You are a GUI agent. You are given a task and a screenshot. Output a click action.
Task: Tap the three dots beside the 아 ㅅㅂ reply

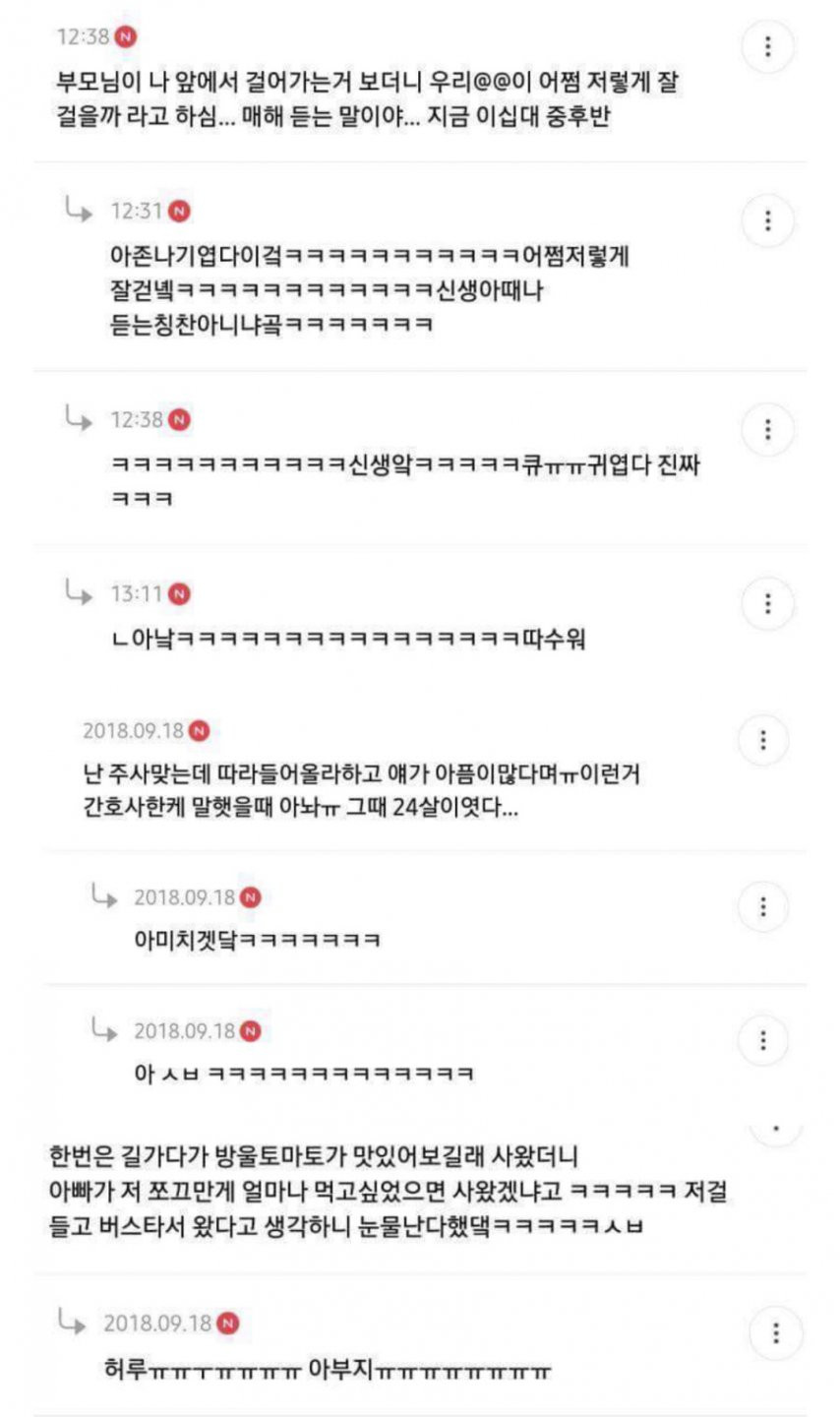[x=763, y=1040]
